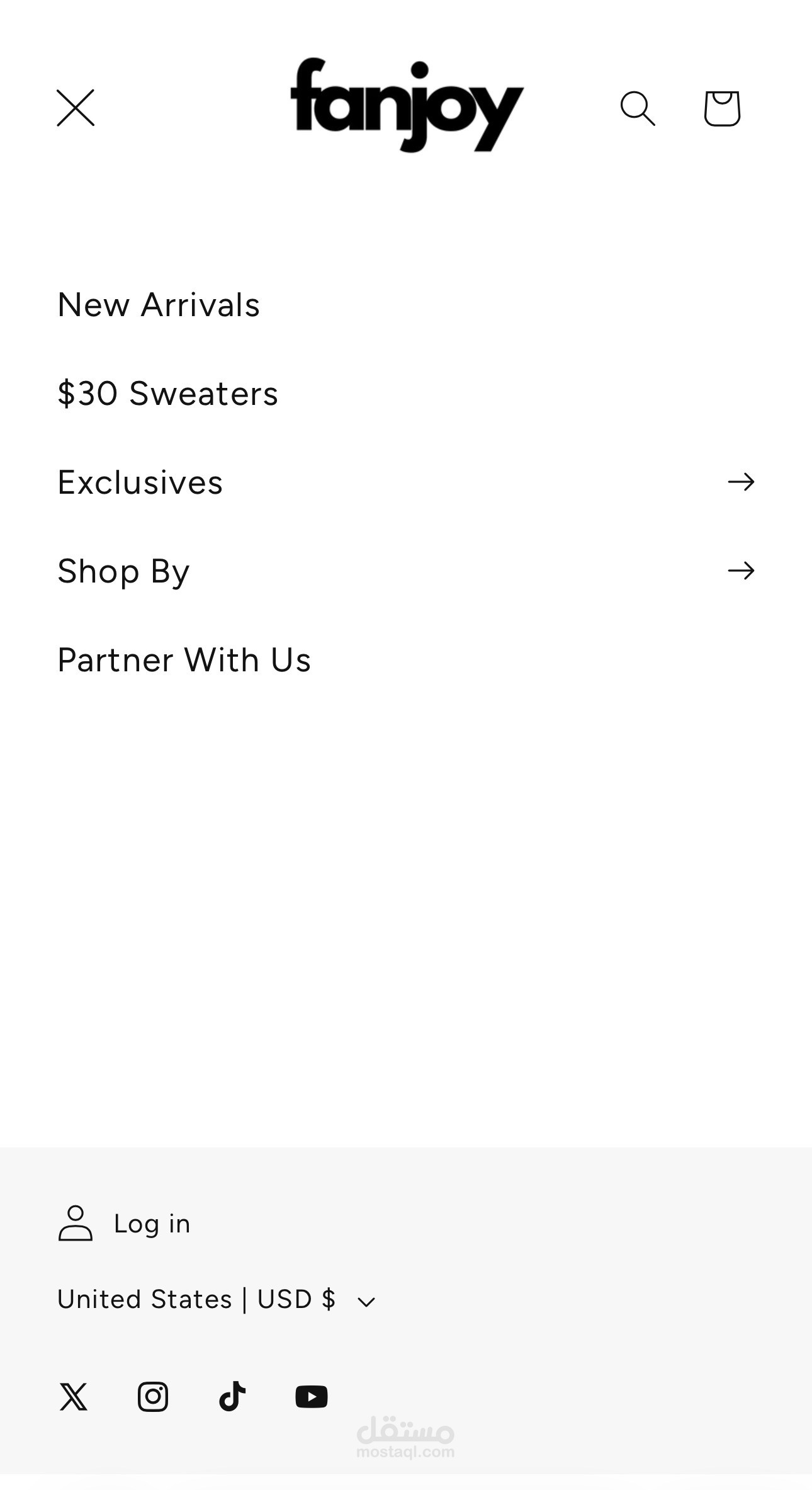Go to the fanjoy homepage logo

click(x=407, y=105)
